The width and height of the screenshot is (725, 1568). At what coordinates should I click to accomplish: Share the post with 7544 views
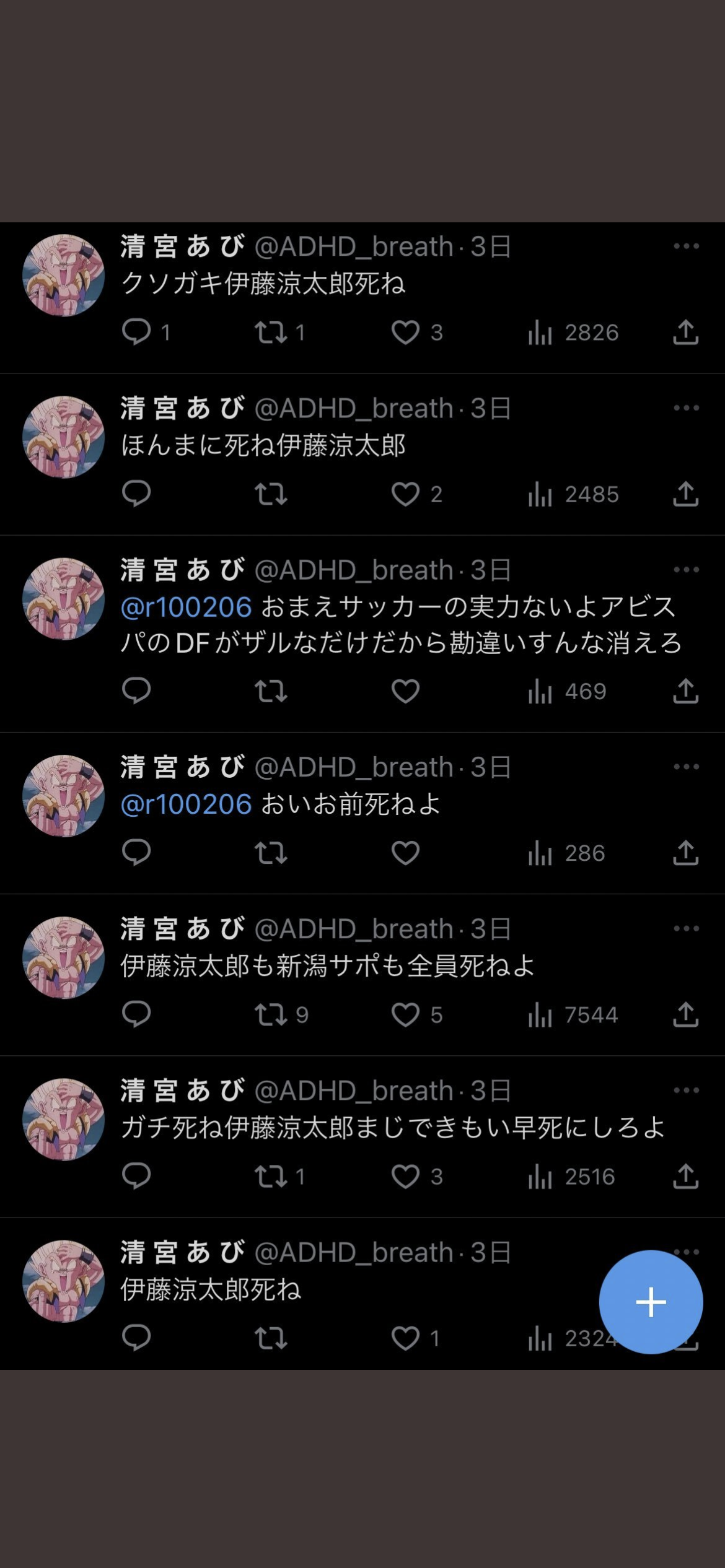click(685, 1014)
